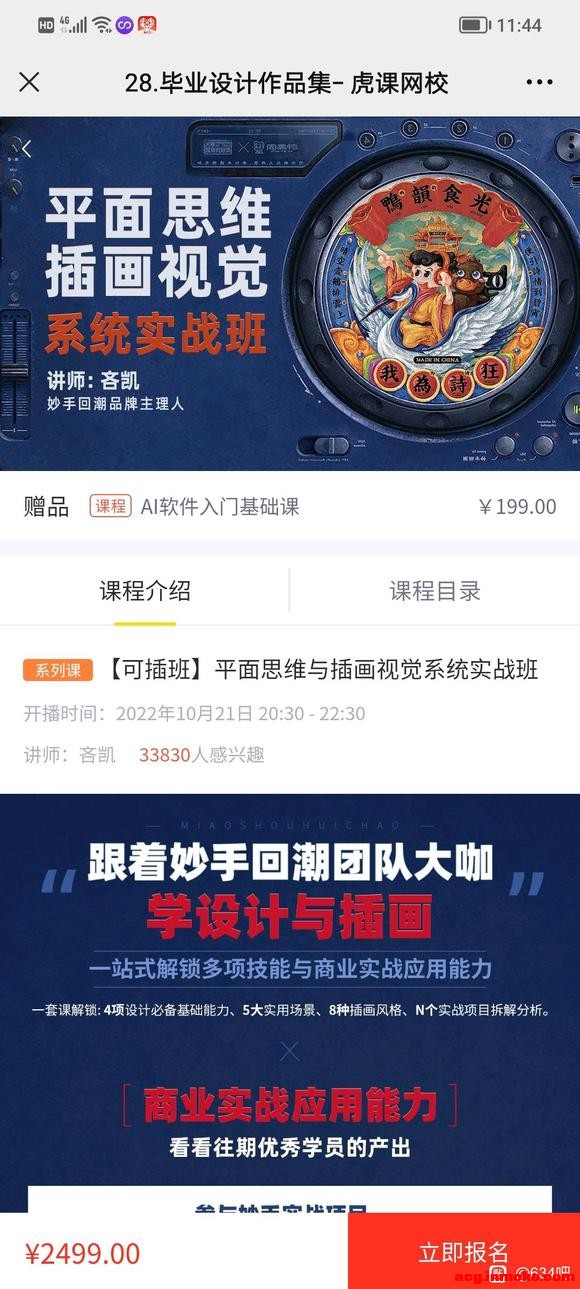Tap 立即报名 to enroll now

point(464,1251)
